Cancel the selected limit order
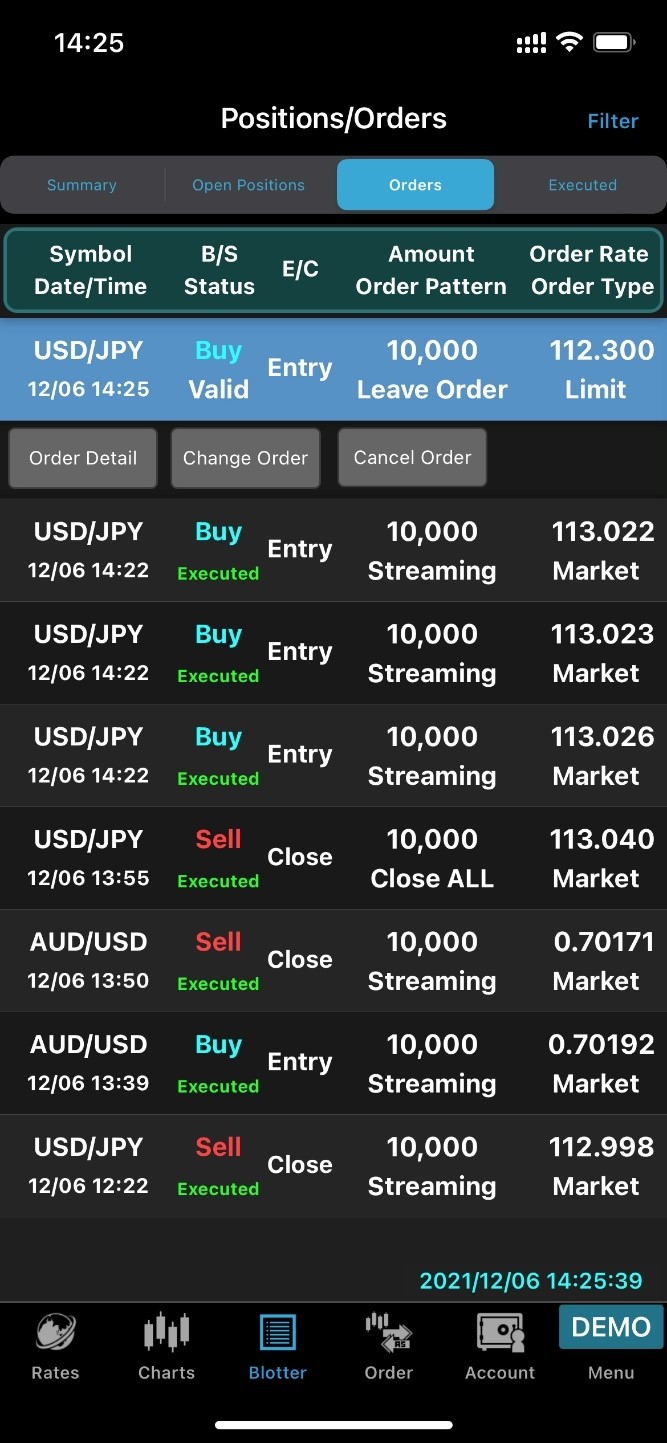This screenshot has width=667, height=1443. 412,458
